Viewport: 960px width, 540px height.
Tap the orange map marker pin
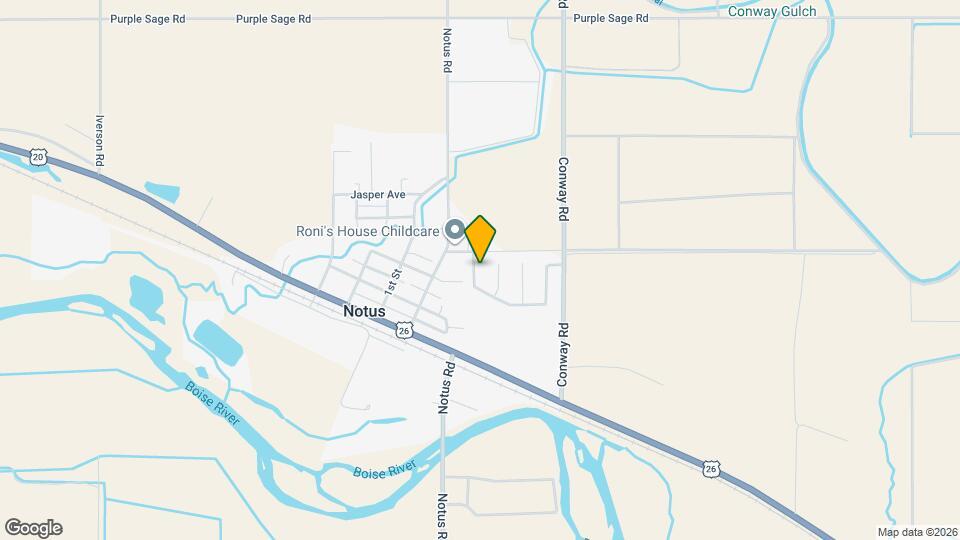click(x=480, y=238)
